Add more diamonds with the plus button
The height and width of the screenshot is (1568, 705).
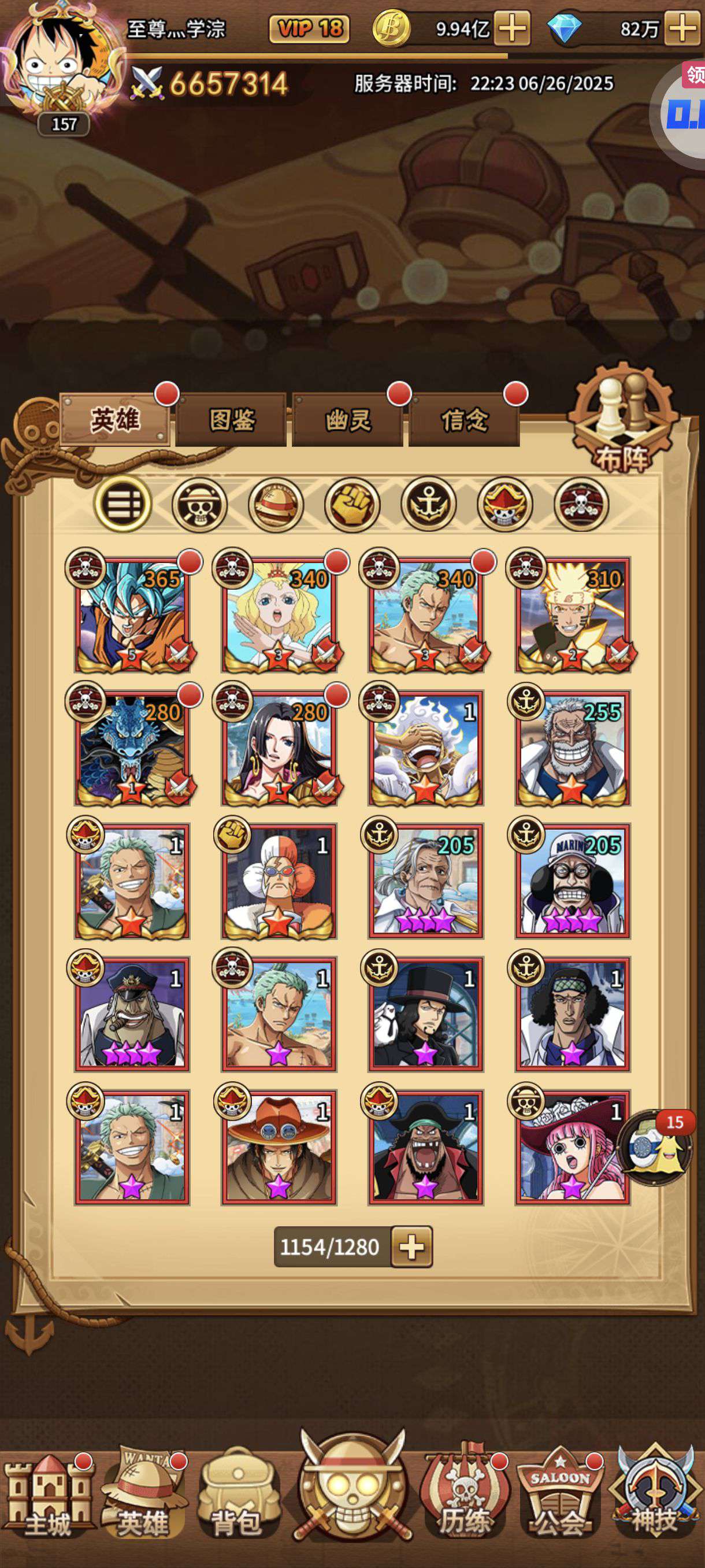coord(682,28)
